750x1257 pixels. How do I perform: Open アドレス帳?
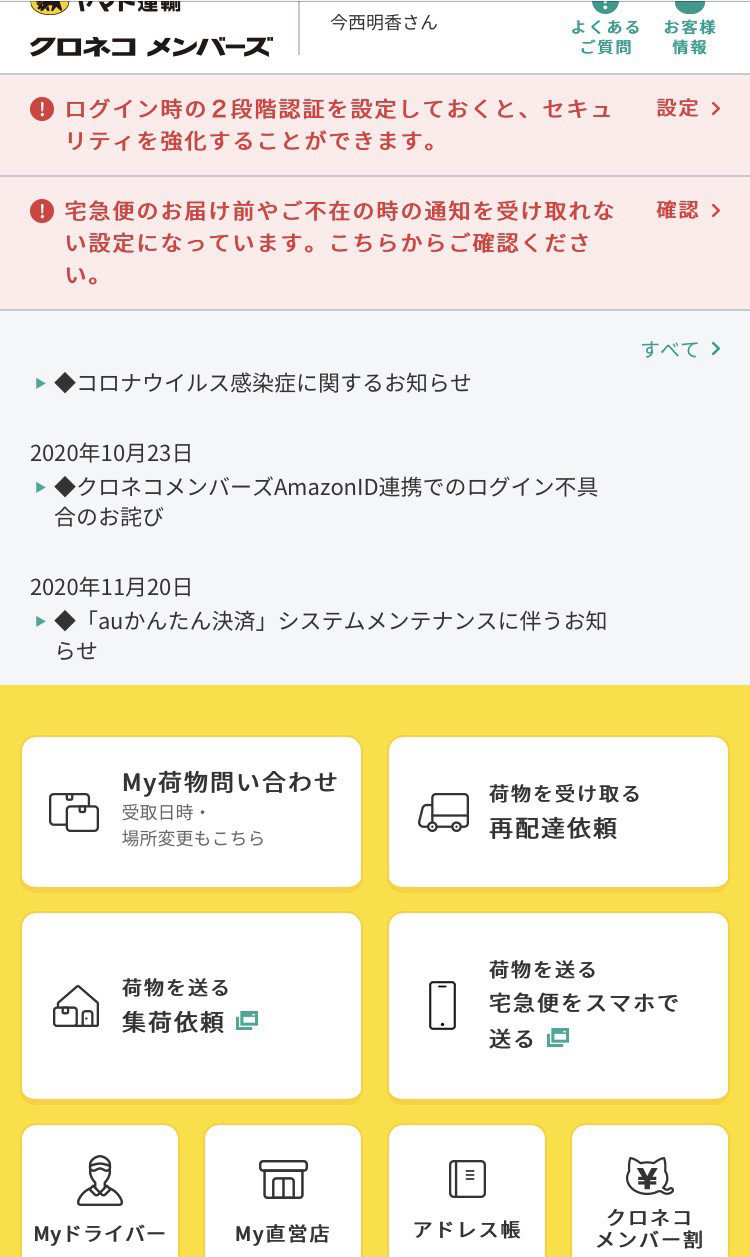pos(467,1192)
